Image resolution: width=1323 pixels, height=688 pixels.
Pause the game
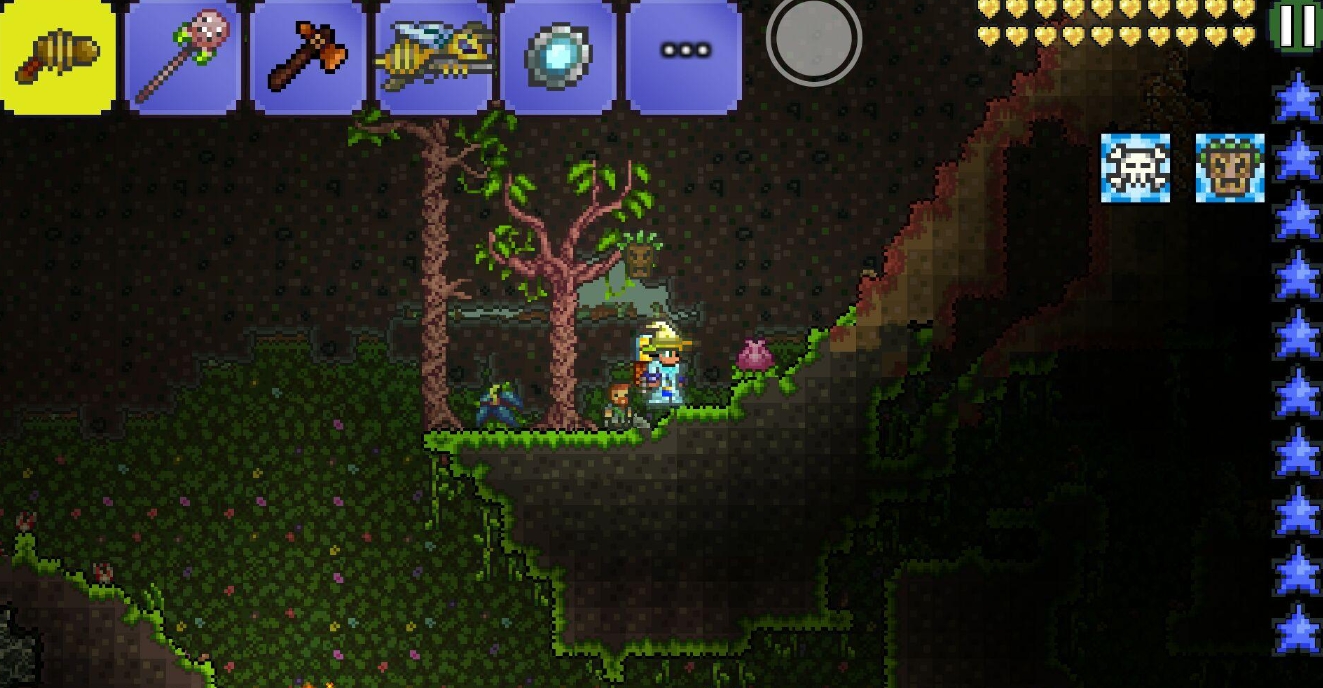(x=1297, y=26)
